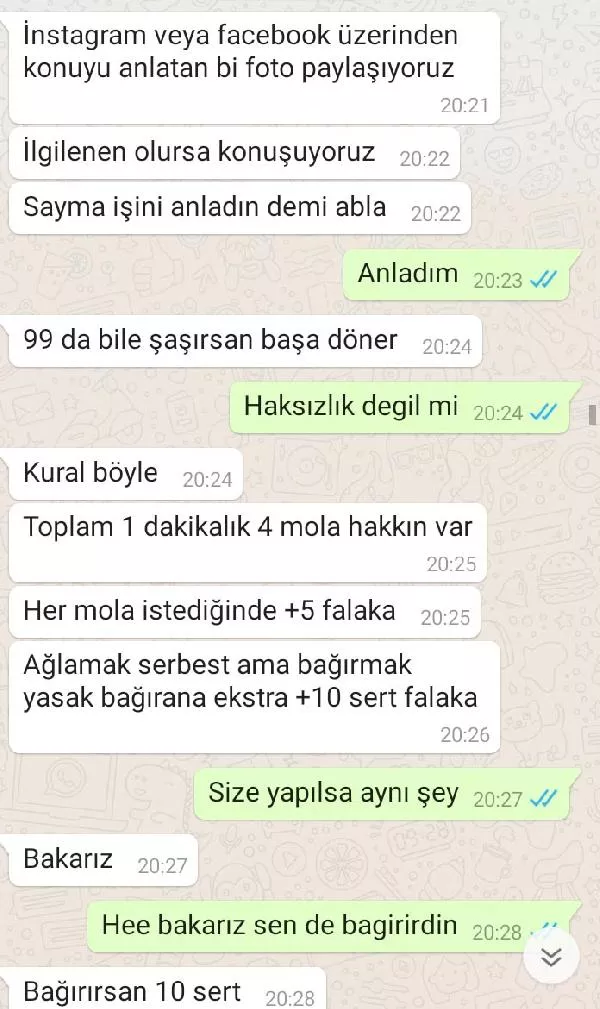This screenshot has width=600, height=1009.
Task: Jump to the latest messages with down arrow
Action: (x=551, y=956)
